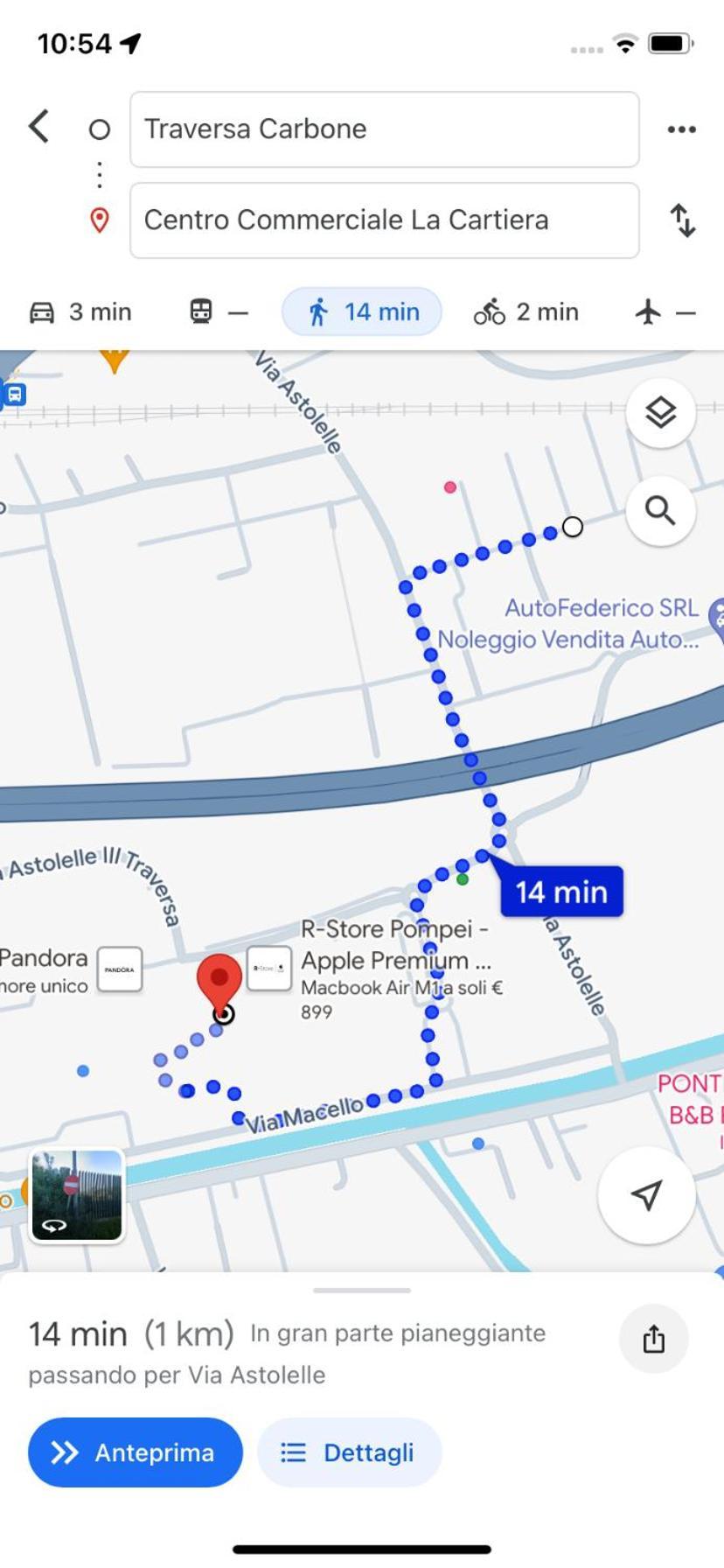Switch to cycling directions, 2 min
Image resolution: width=724 pixels, height=1568 pixels.
(x=526, y=312)
